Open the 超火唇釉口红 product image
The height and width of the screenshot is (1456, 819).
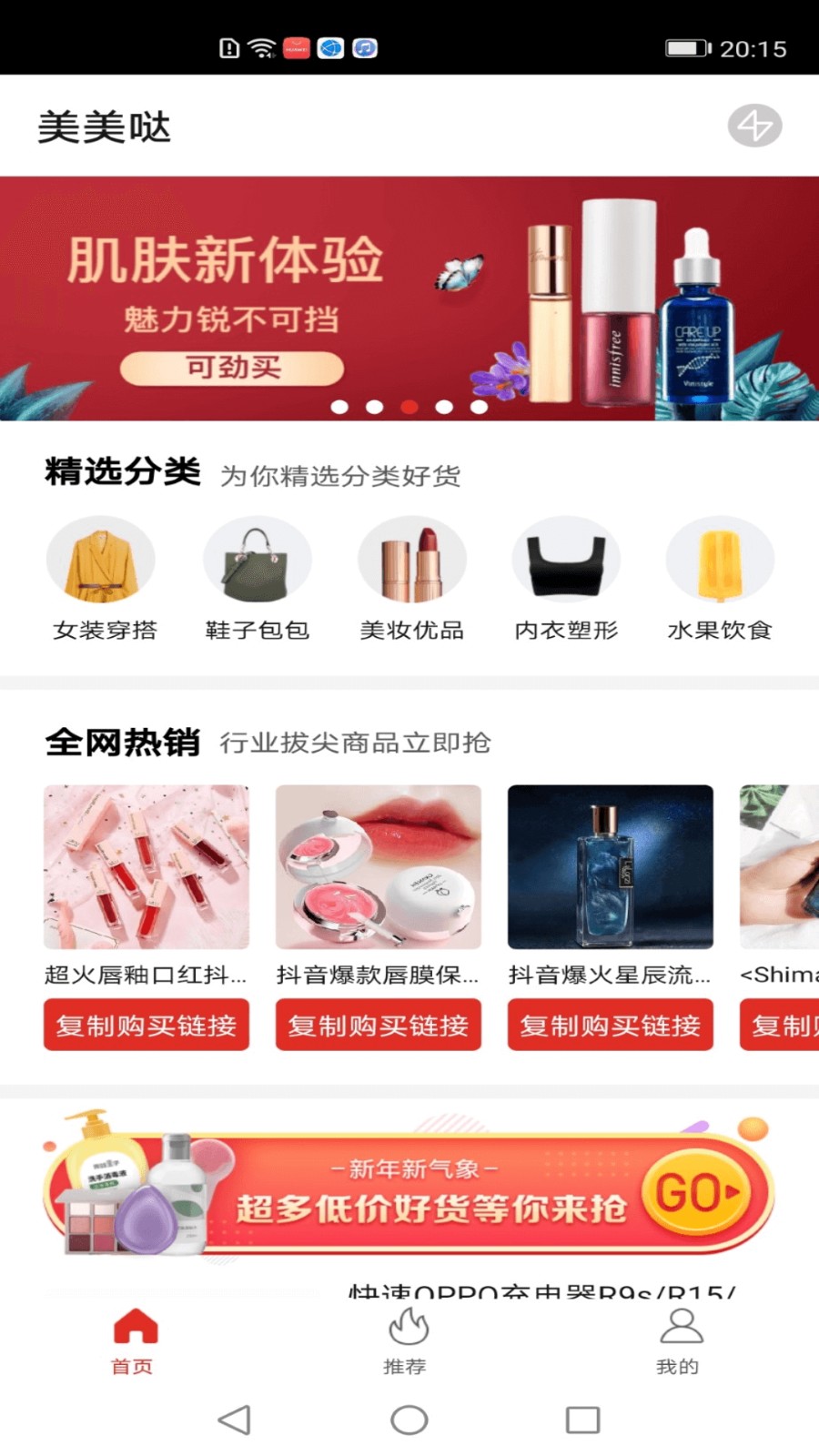tap(147, 866)
